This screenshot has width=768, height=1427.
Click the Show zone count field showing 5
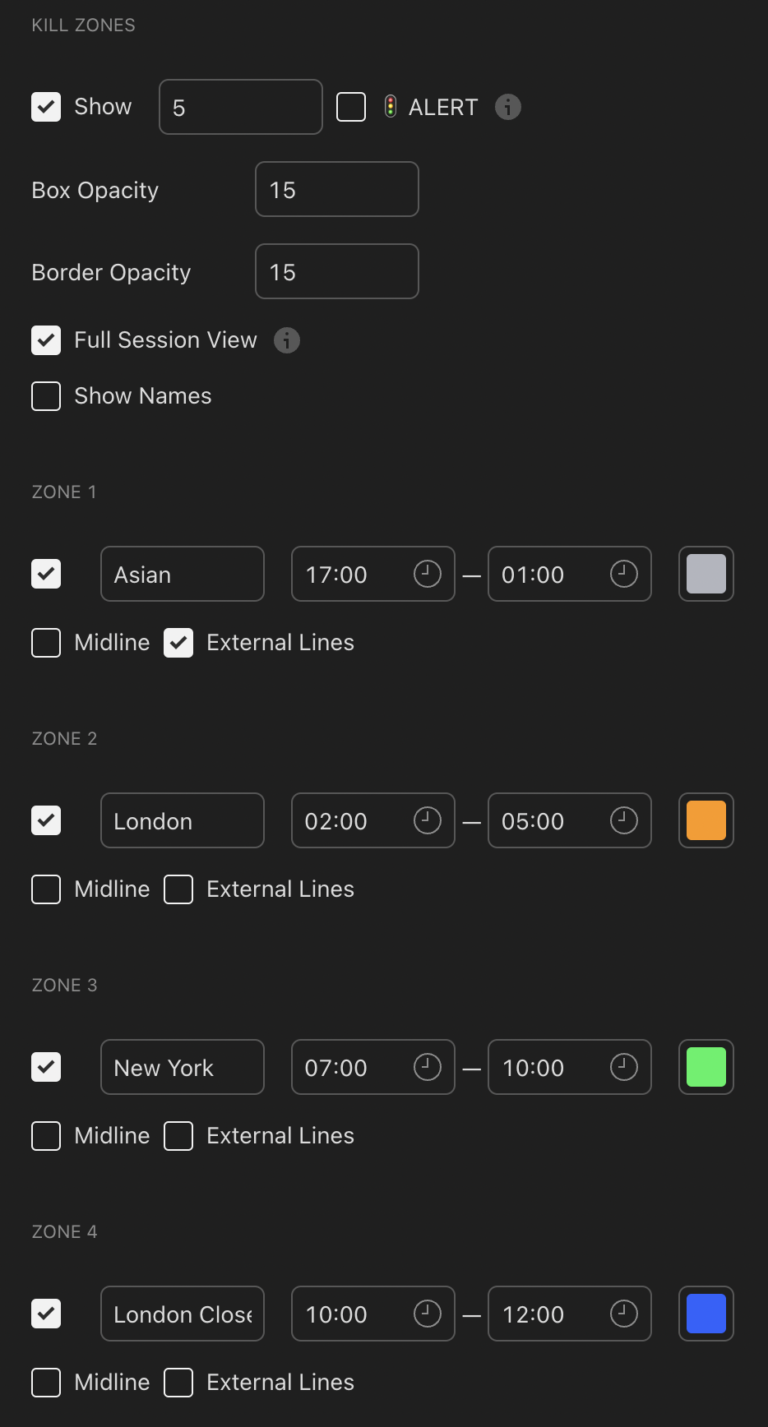tap(240, 106)
